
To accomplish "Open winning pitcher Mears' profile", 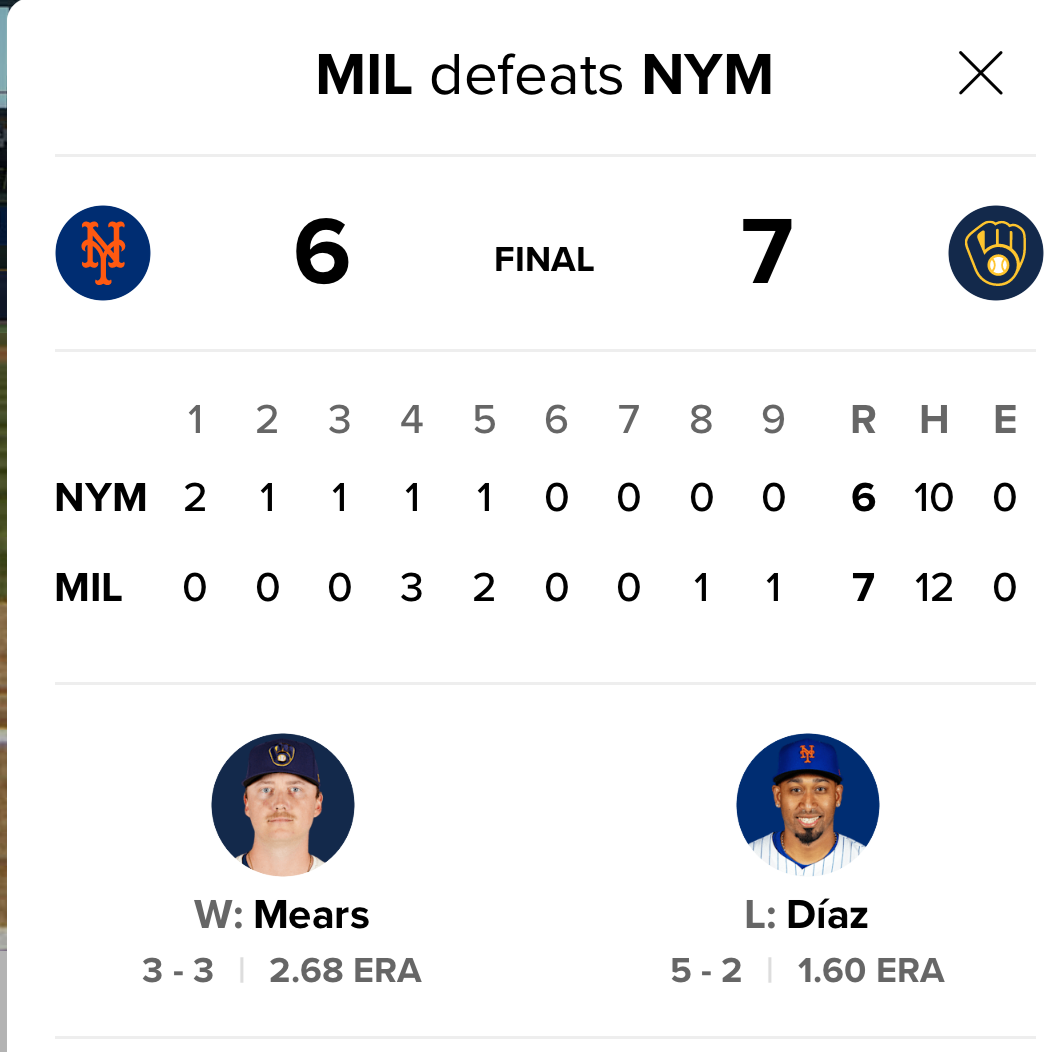I will tap(283, 805).
